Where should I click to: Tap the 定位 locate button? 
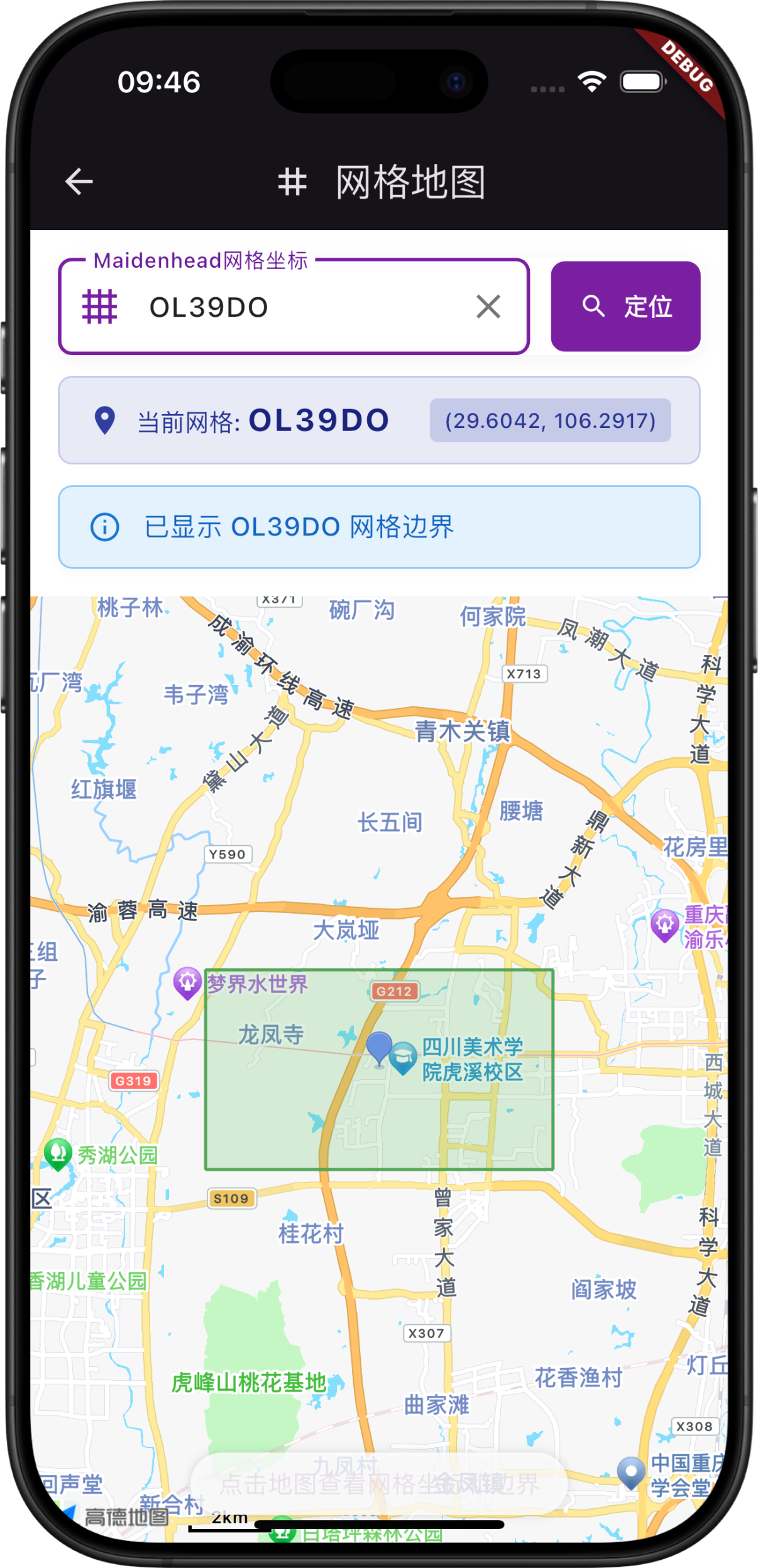coord(625,307)
